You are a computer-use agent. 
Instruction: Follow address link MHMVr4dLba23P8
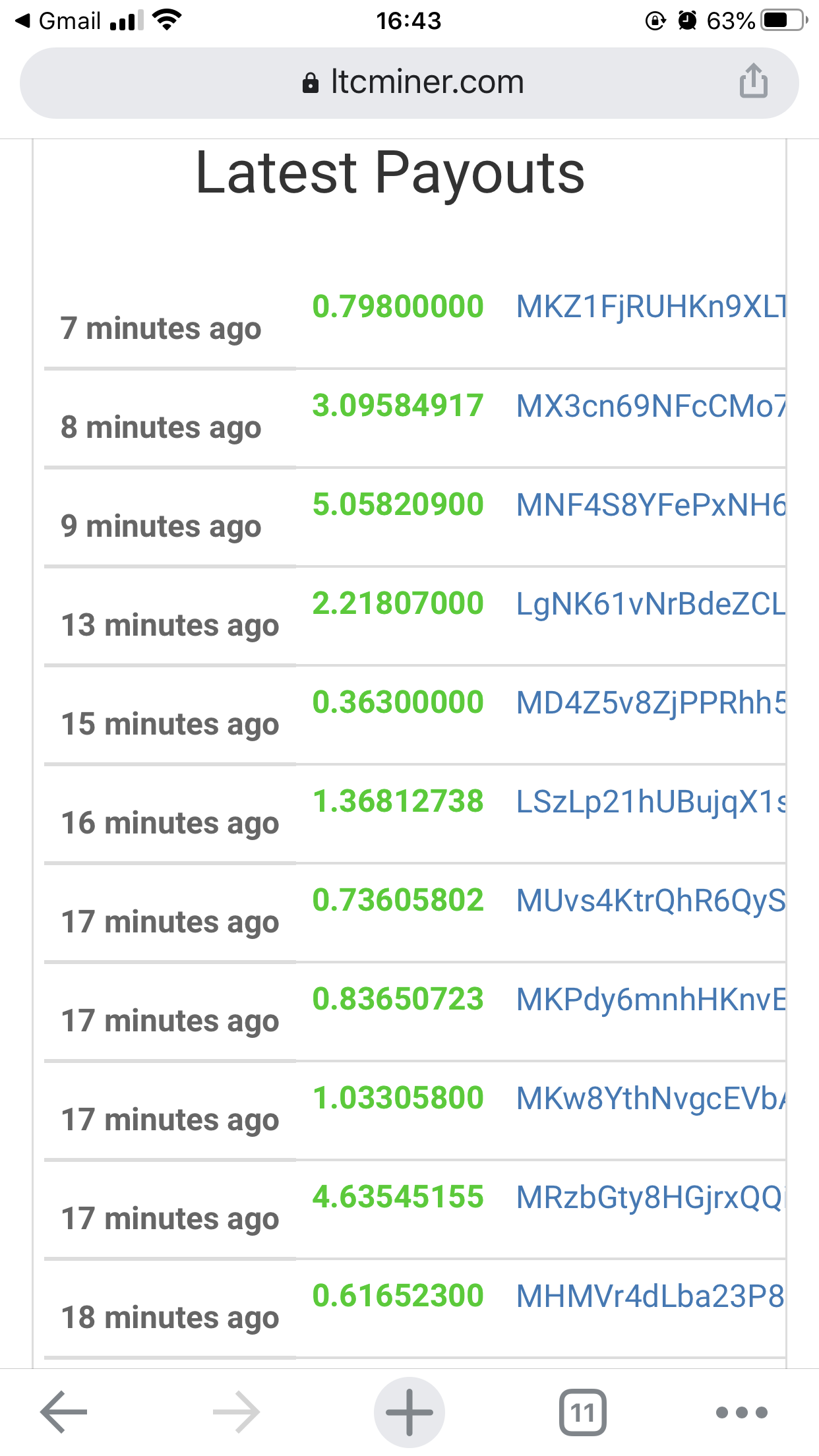click(x=650, y=1296)
